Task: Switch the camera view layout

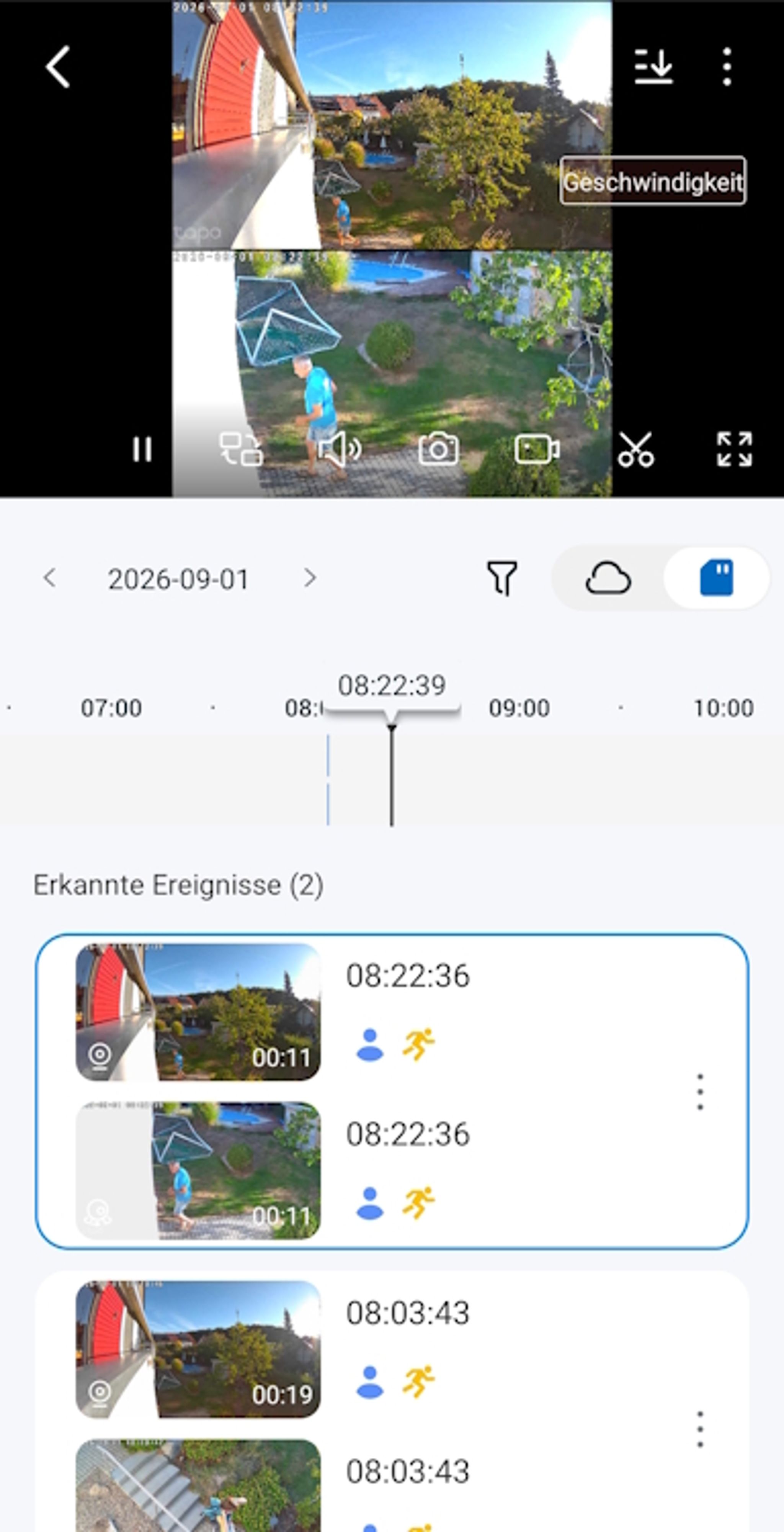Action: (241, 449)
